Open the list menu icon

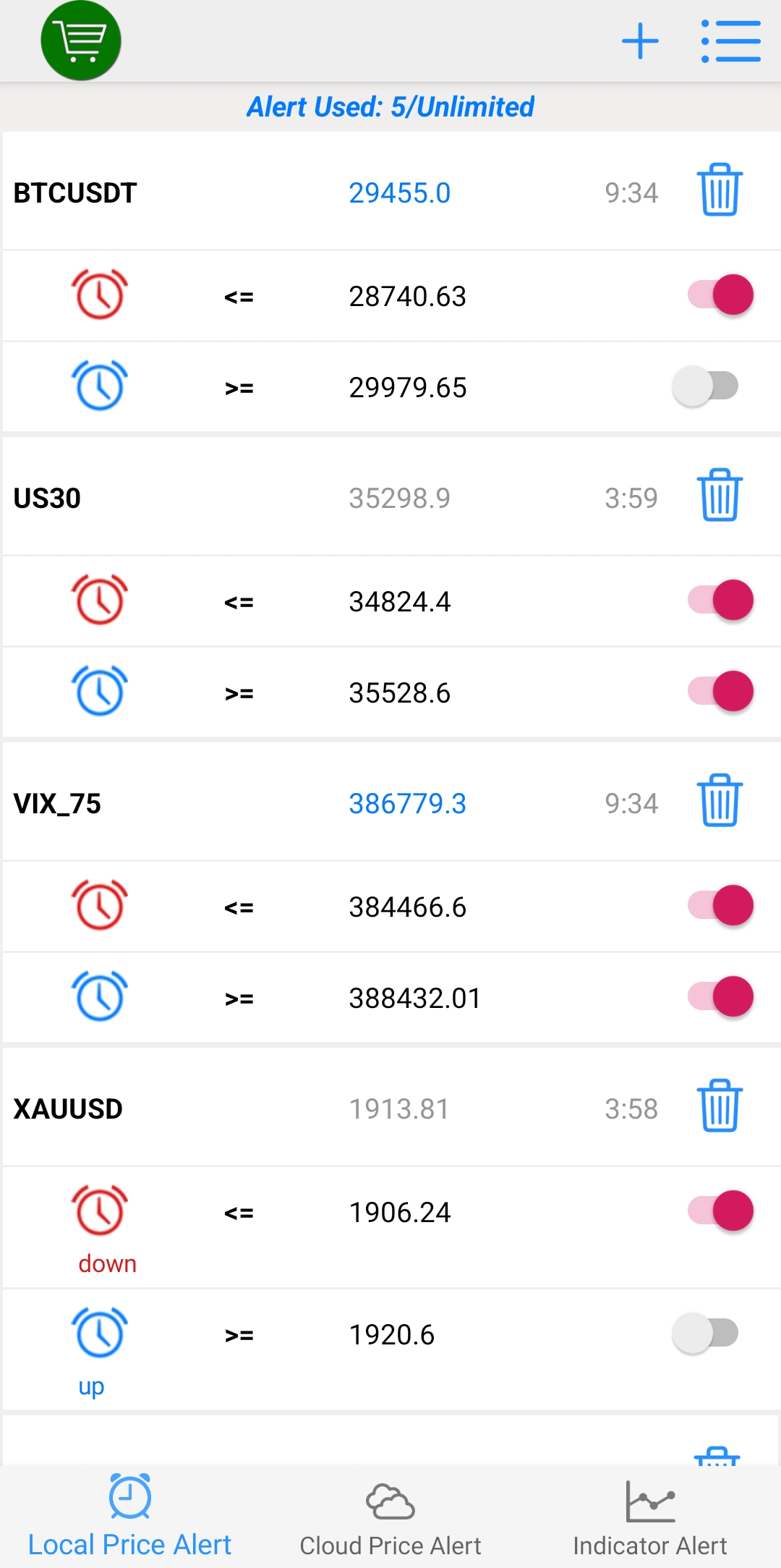pos(730,41)
